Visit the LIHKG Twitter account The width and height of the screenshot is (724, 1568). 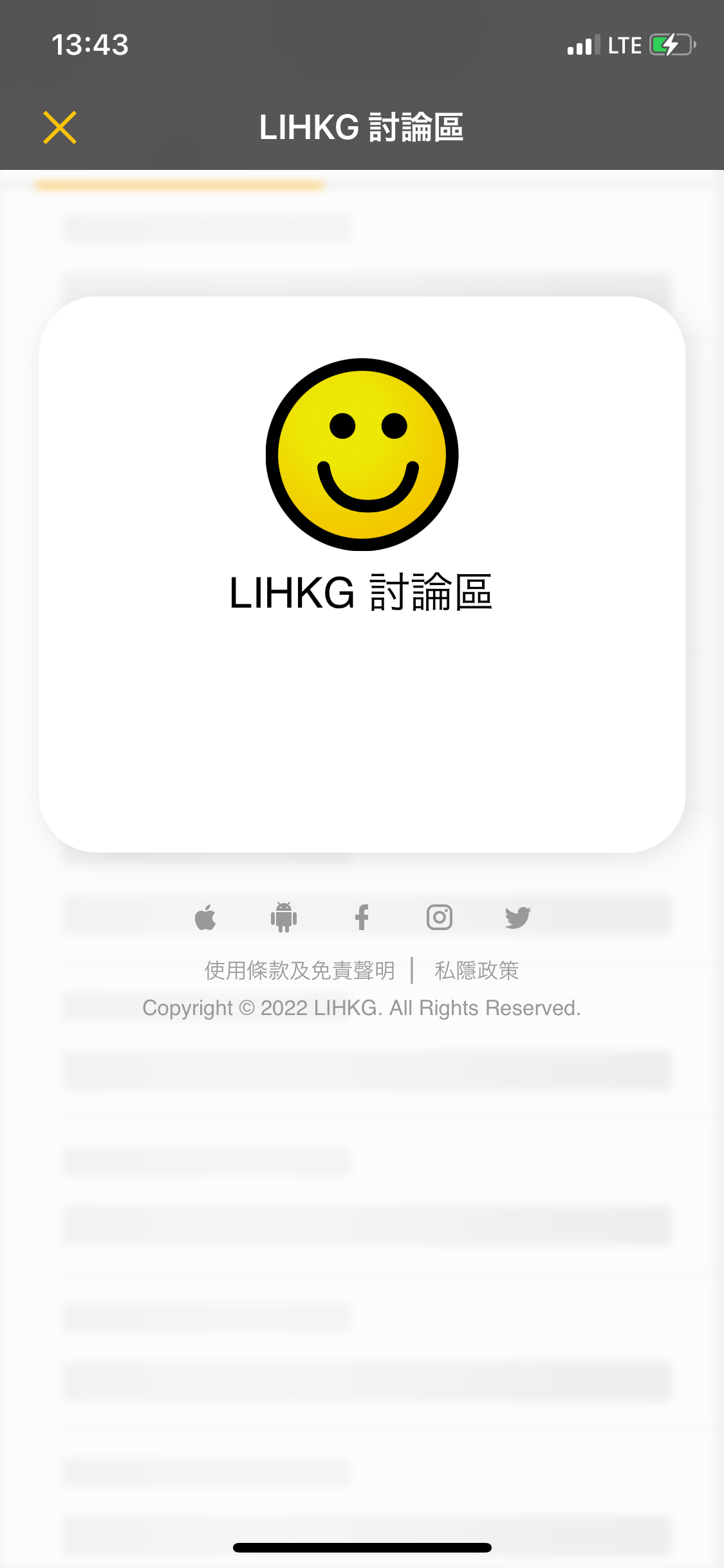[x=518, y=917]
